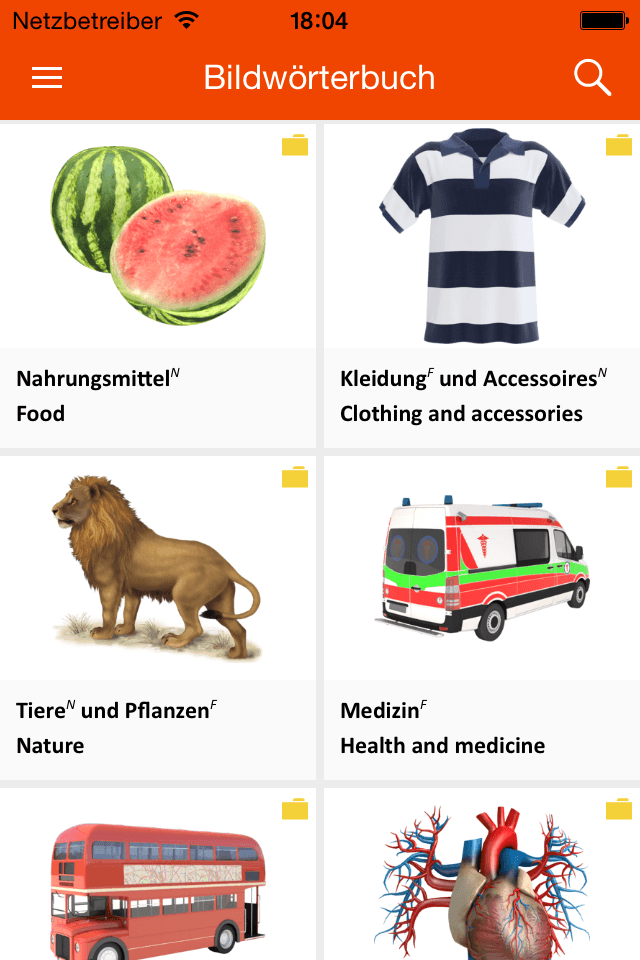
Task: Open the hamburger menu
Action: pos(47,78)
